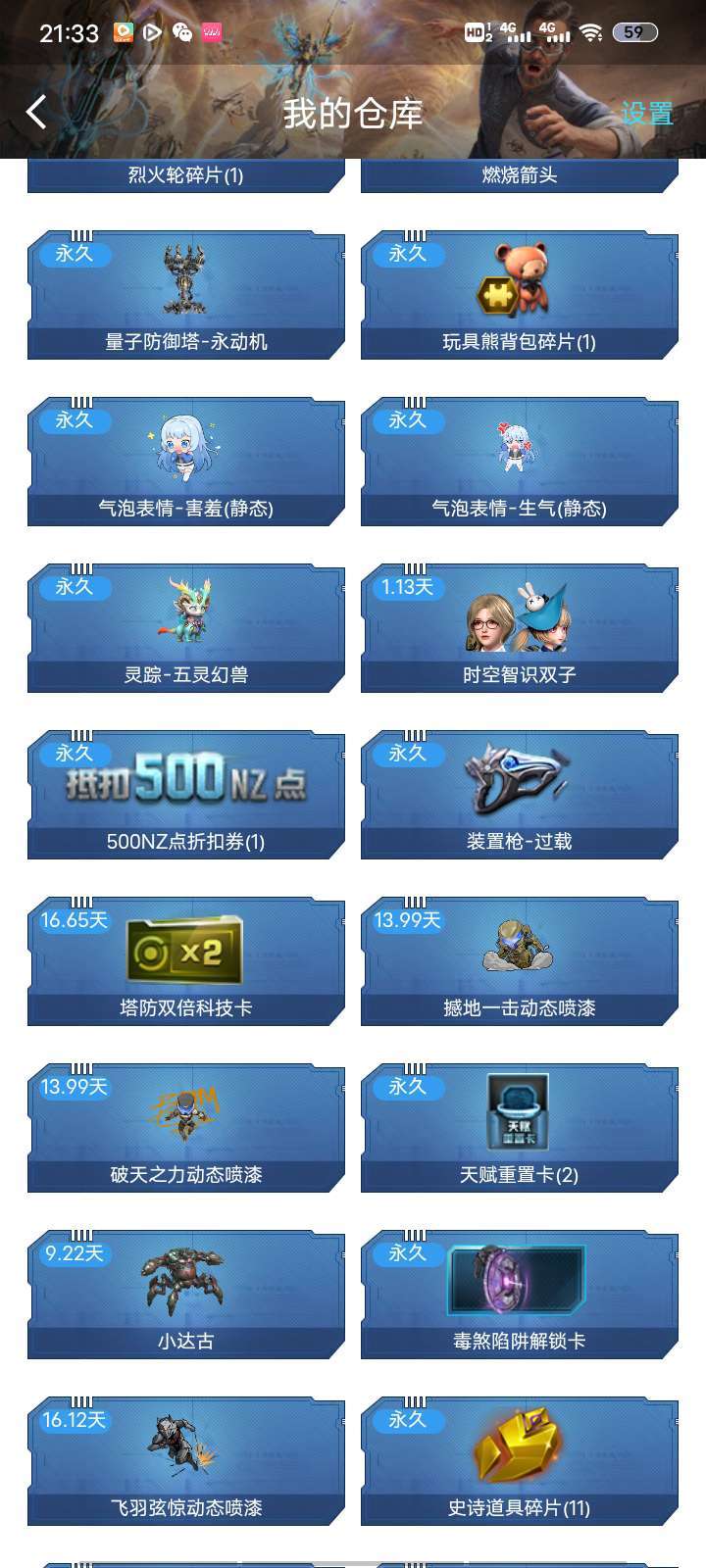The image size is (706, 1568).
Task: Tap the 气泡表情-生气(静态) card
Action: coord(520,462)
